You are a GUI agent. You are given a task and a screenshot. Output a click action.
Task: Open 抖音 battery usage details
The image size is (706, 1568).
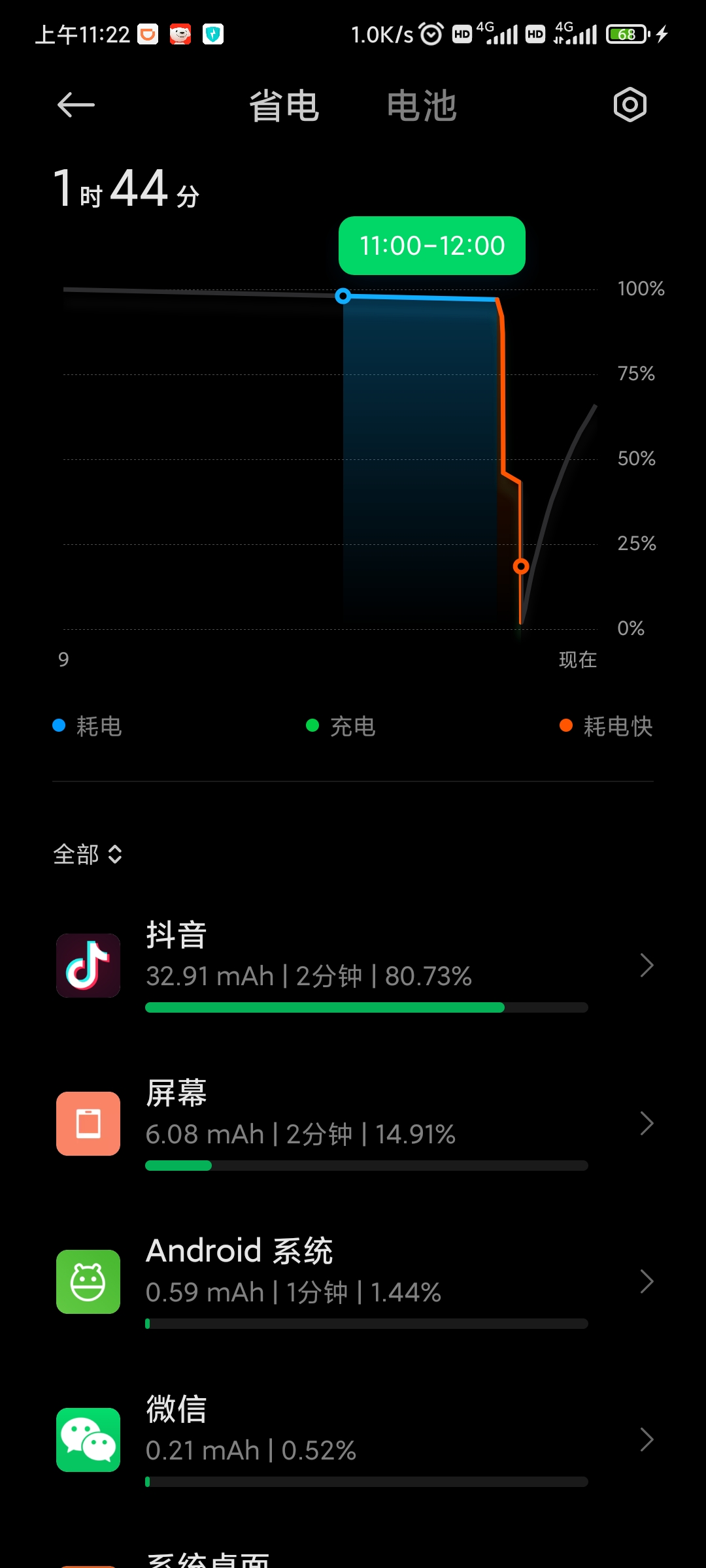353,966
